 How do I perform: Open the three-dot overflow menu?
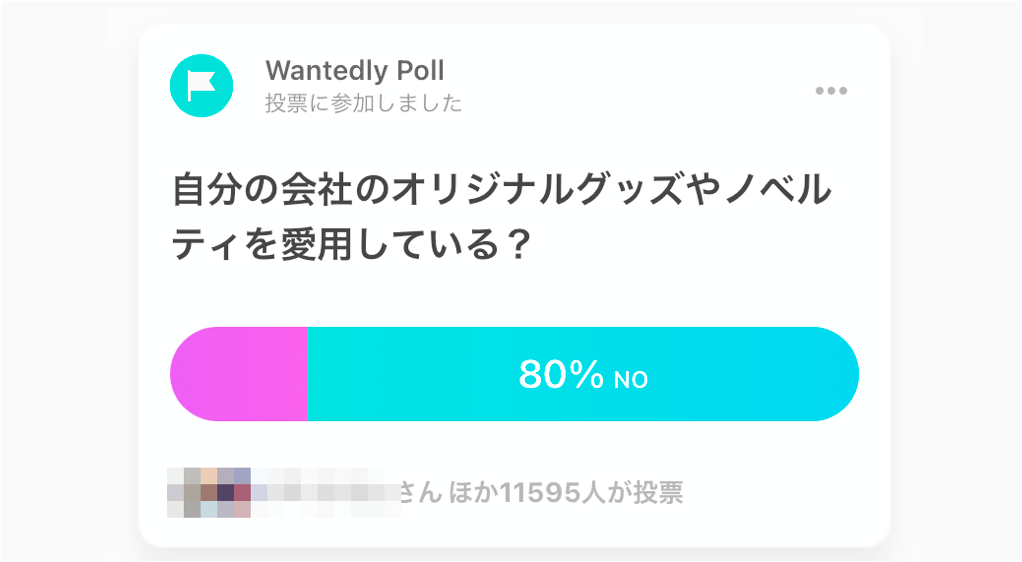tap(831, 91)
